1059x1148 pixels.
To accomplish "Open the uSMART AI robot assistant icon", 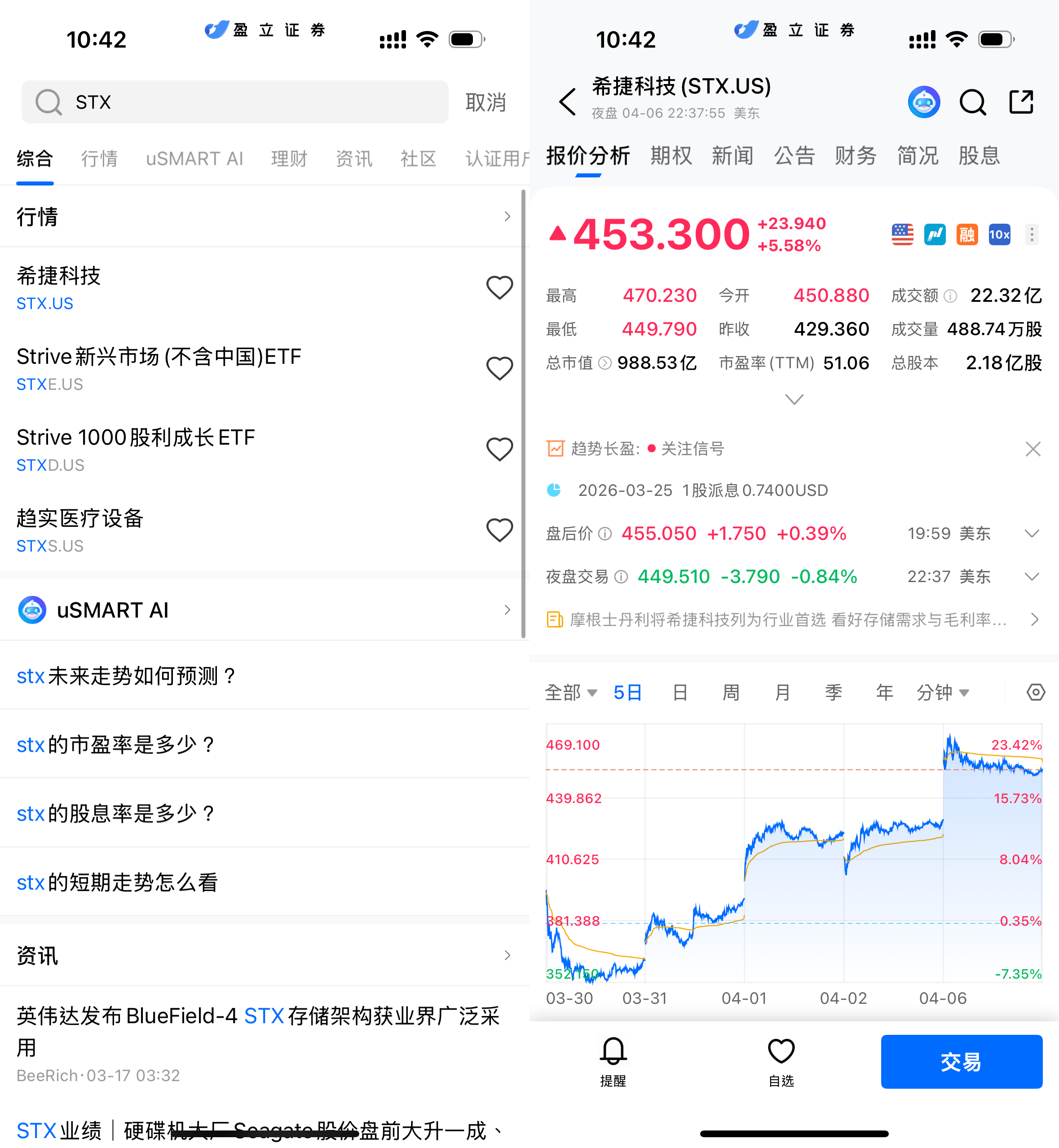I will [924, 102].
